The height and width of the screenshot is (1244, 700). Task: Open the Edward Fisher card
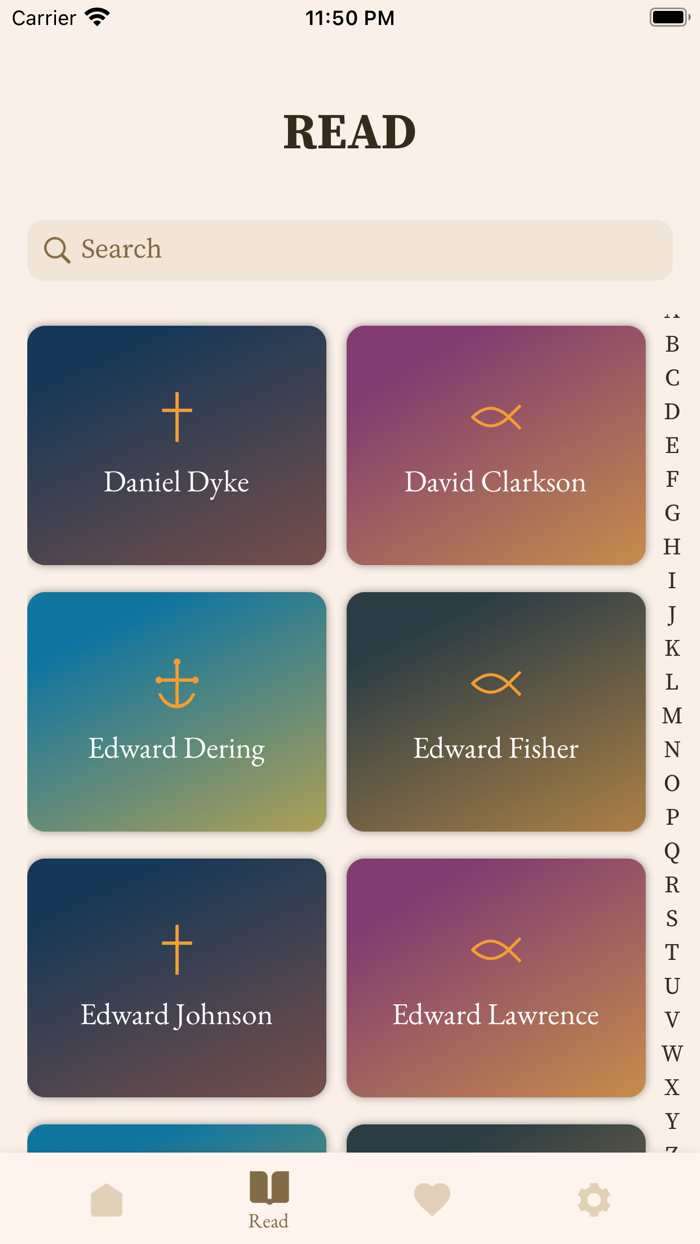pos(496,712)
